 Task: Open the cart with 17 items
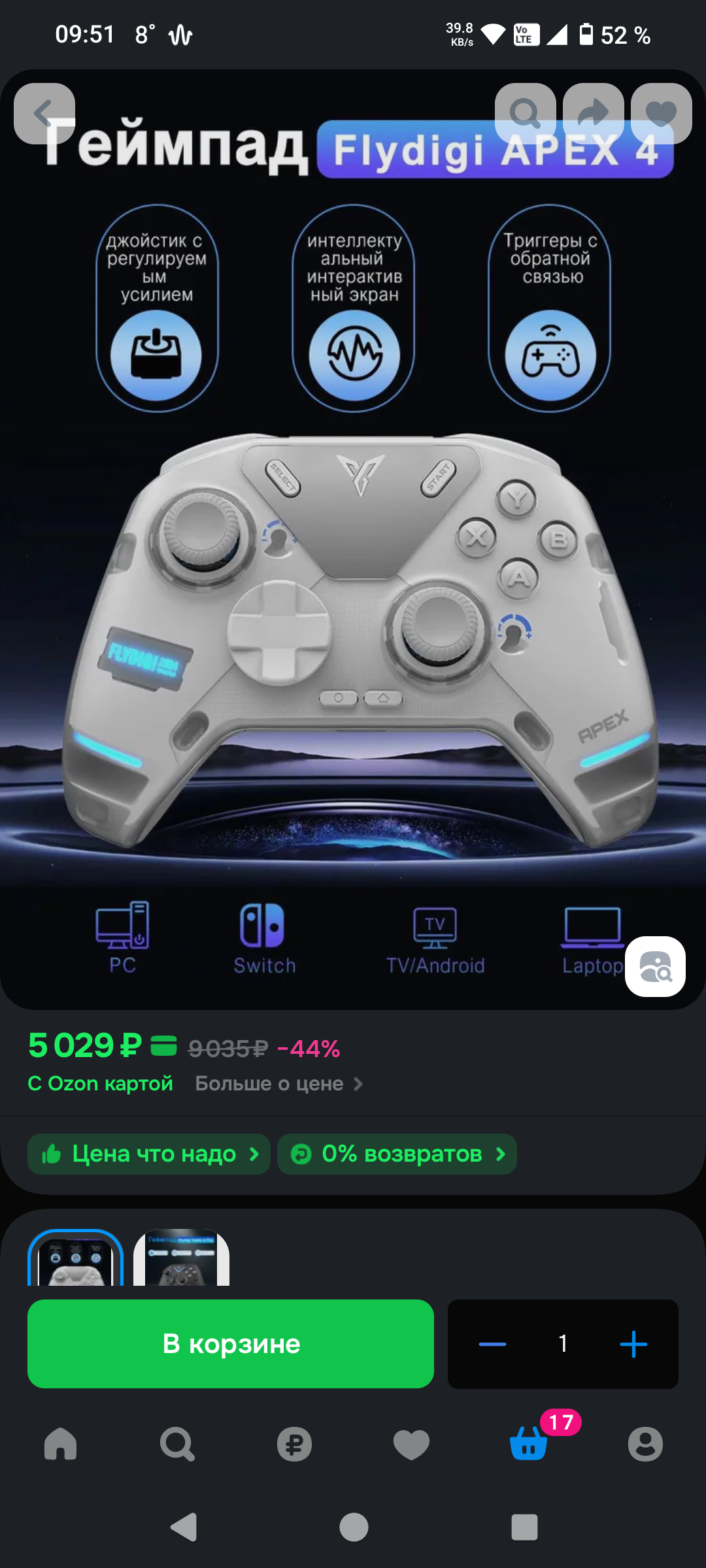point(528,1444)
